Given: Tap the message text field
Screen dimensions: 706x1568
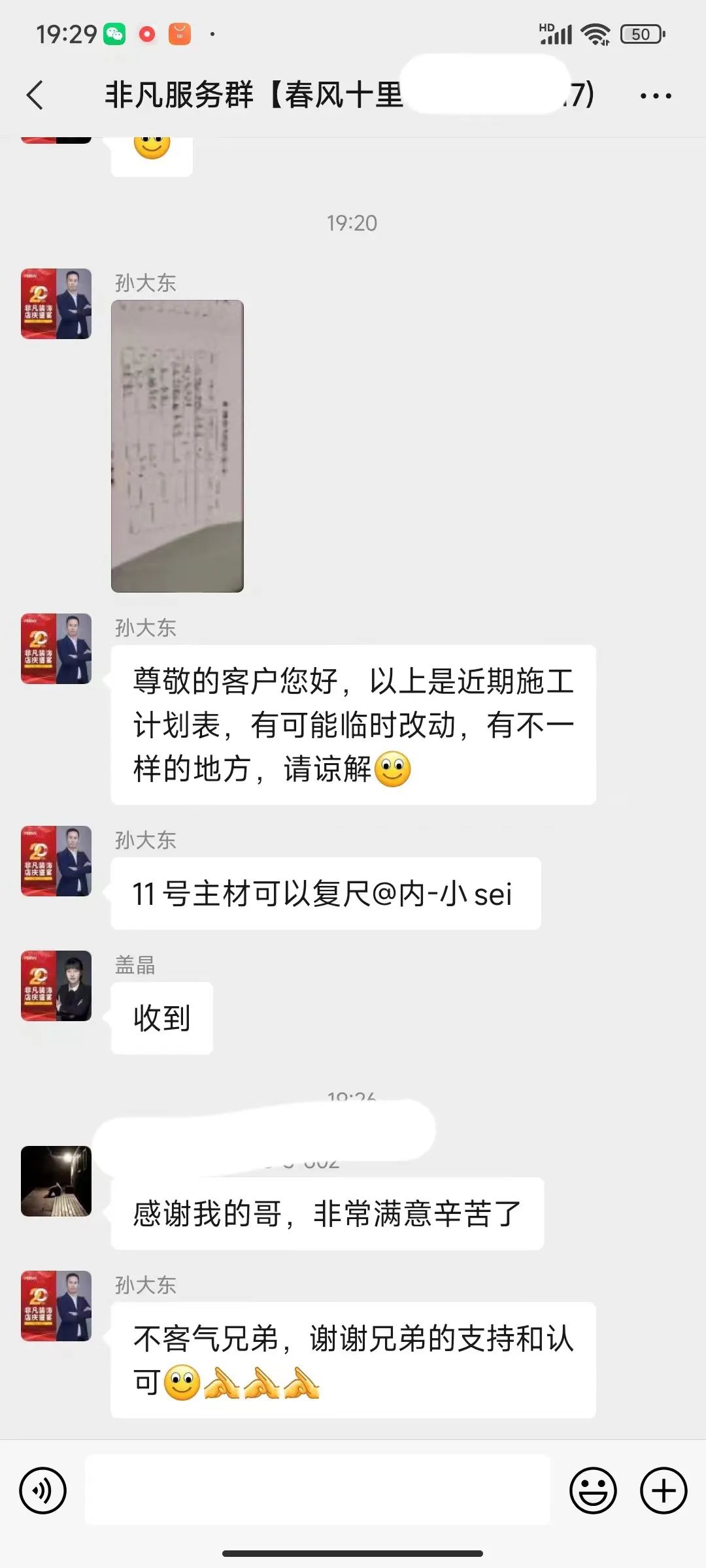Looking at the screenshot, I should click(x=318, y=1490).
